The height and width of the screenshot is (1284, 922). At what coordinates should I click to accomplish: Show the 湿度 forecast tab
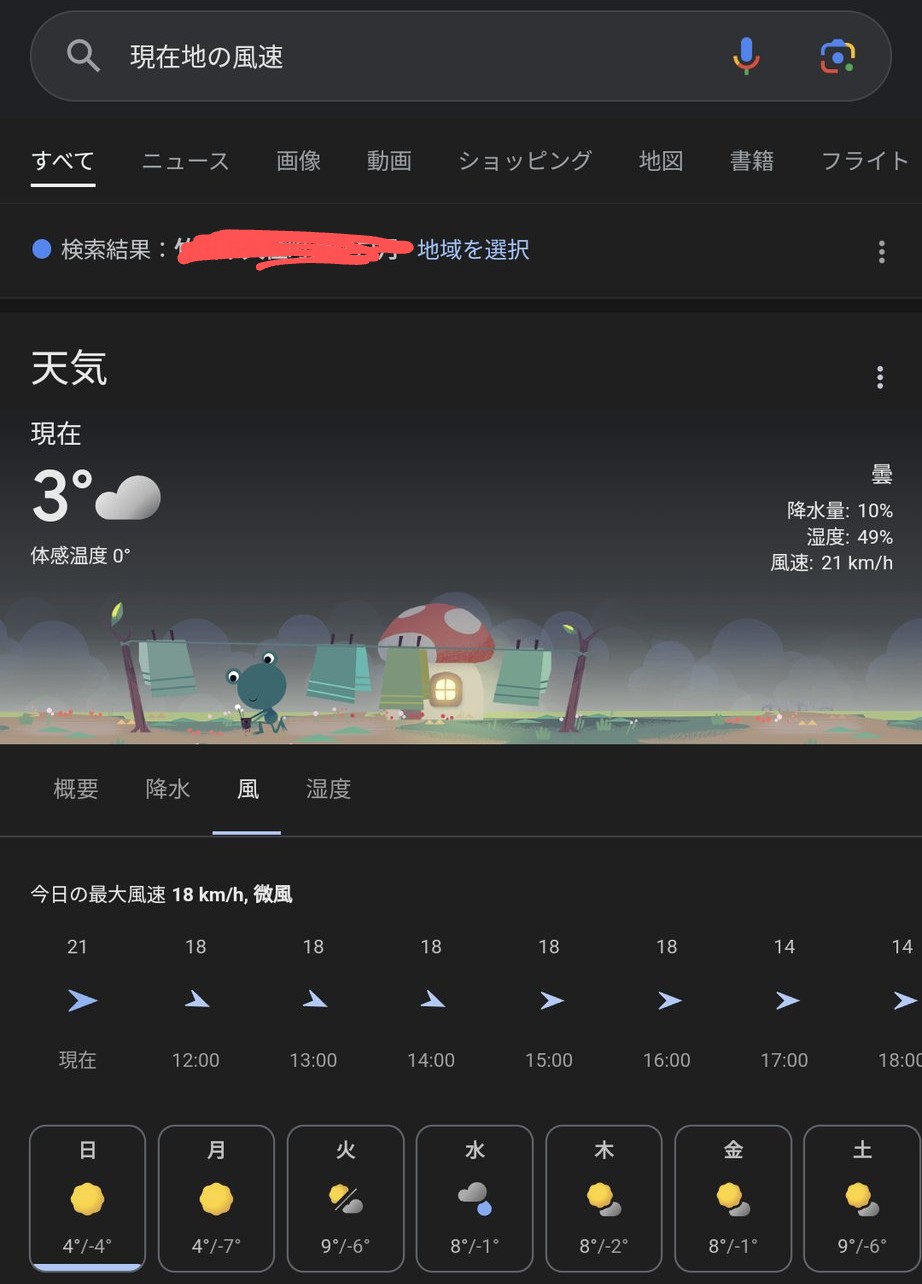tap(328, 789)
